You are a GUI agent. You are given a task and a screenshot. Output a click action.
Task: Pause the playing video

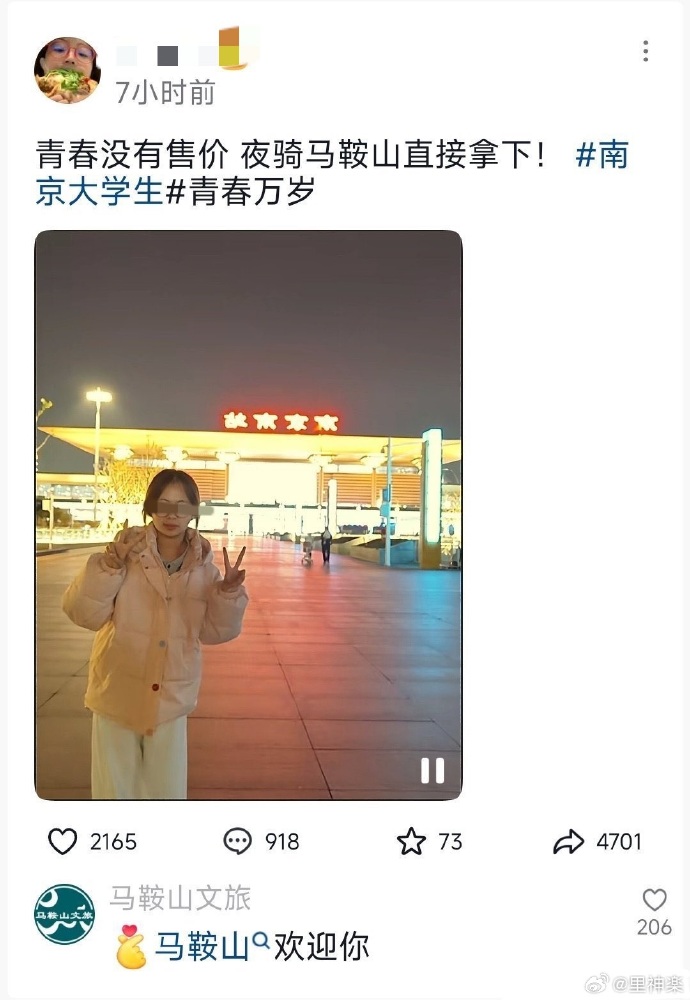click(x=432, y=769)
